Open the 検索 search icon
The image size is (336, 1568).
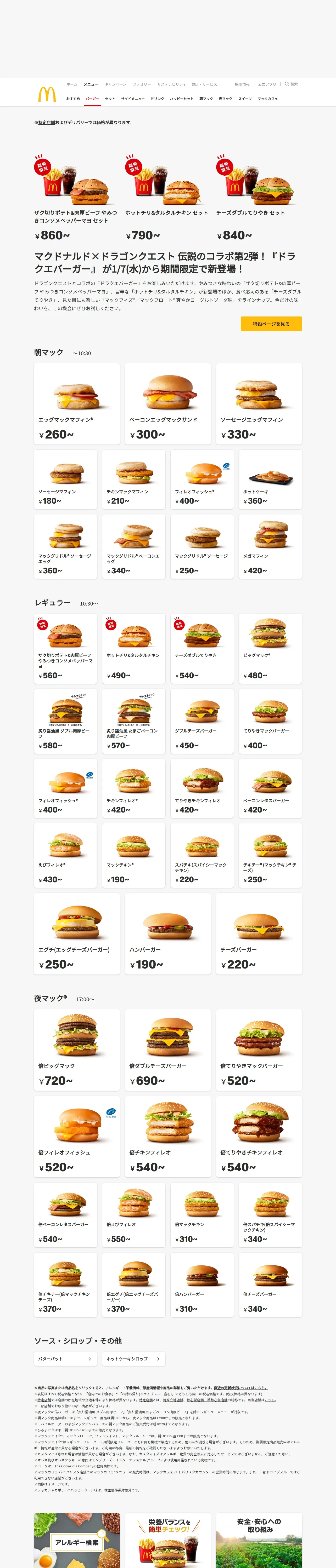[291, 84]
